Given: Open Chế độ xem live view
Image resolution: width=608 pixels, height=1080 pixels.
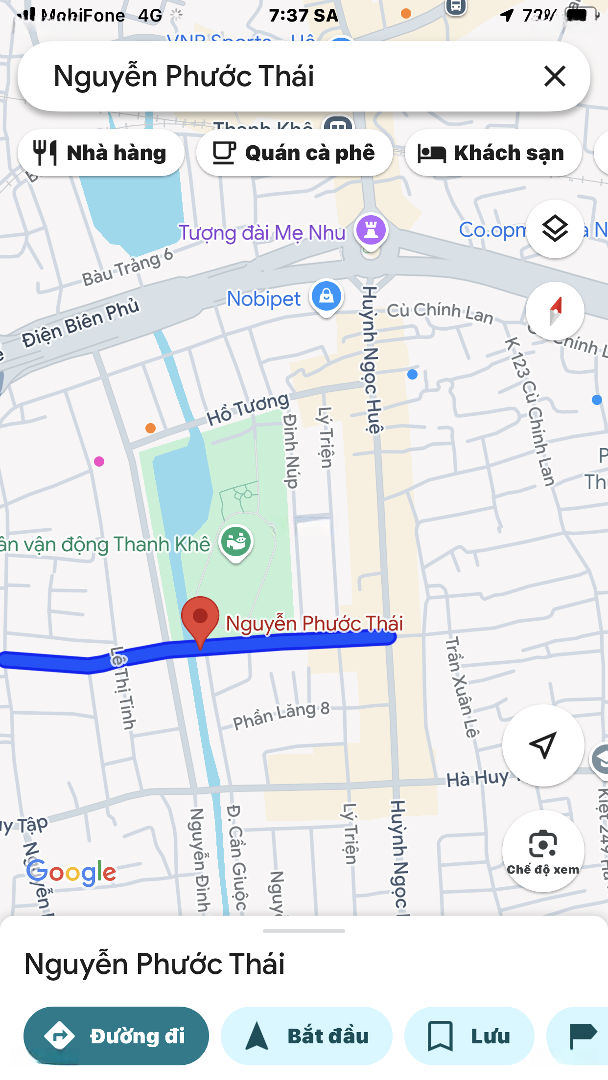Looking at the screenshot, I should point(543,851).
